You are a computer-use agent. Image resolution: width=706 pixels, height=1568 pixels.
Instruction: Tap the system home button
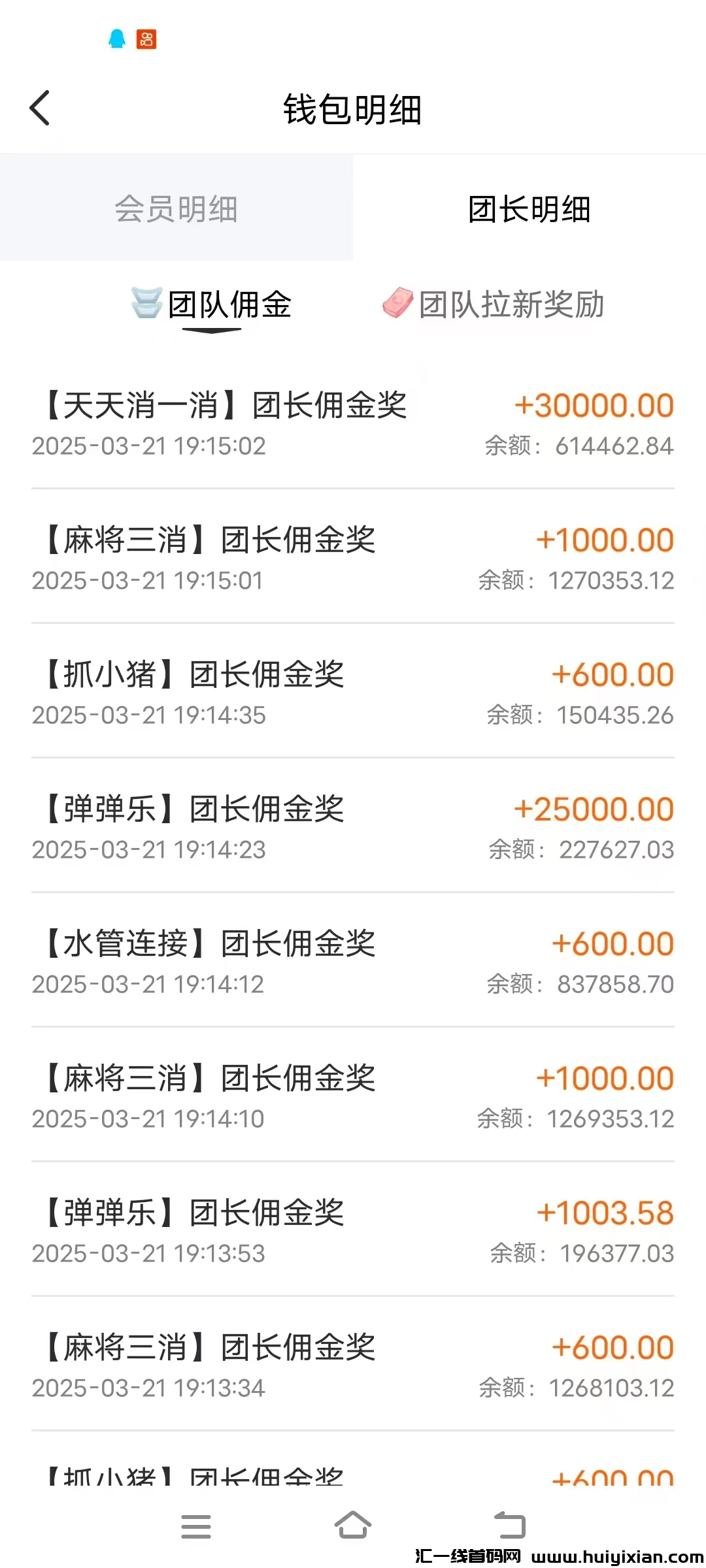(353, 1525)
